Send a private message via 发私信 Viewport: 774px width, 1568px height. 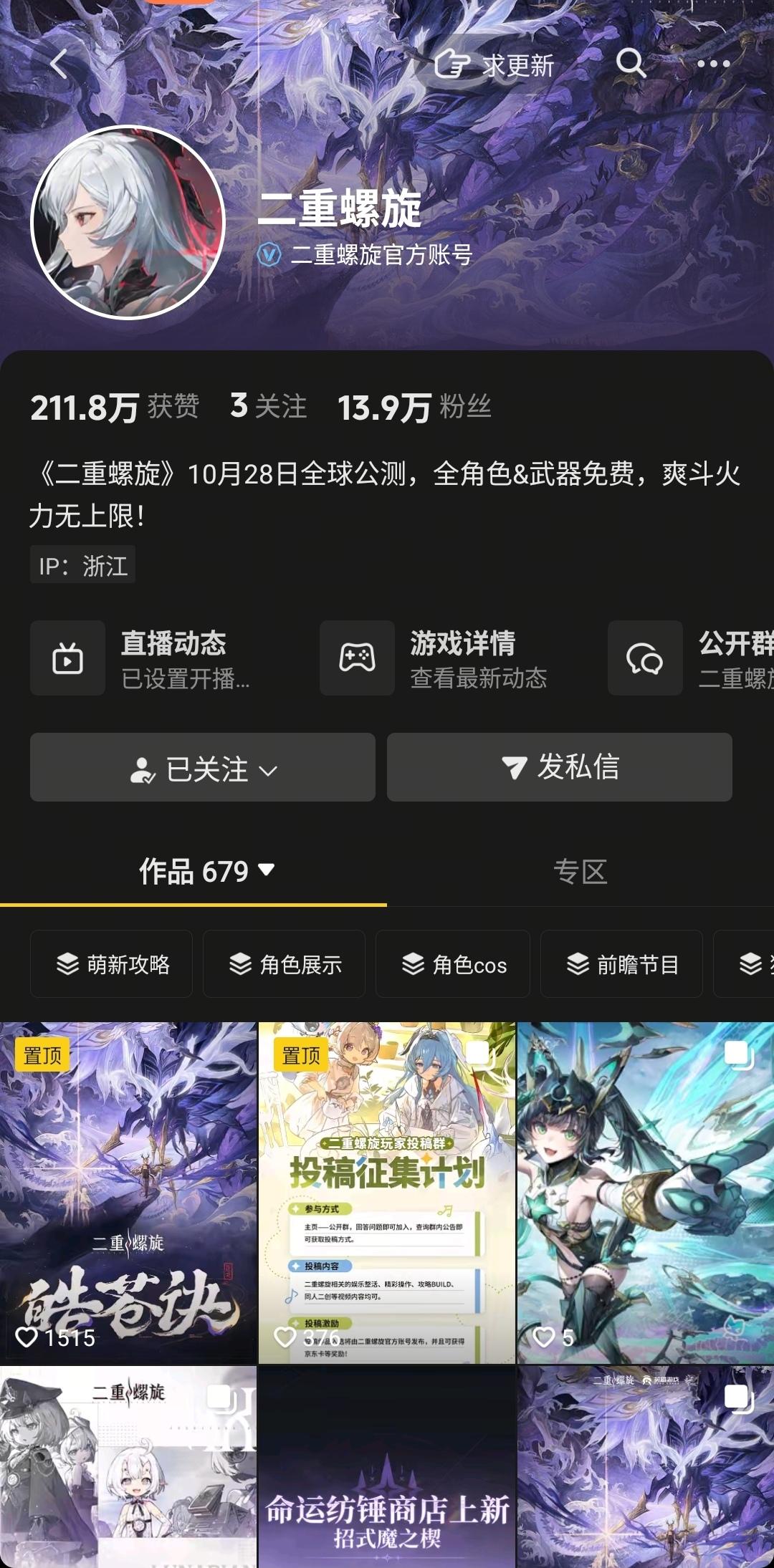(x=560, y=767)
